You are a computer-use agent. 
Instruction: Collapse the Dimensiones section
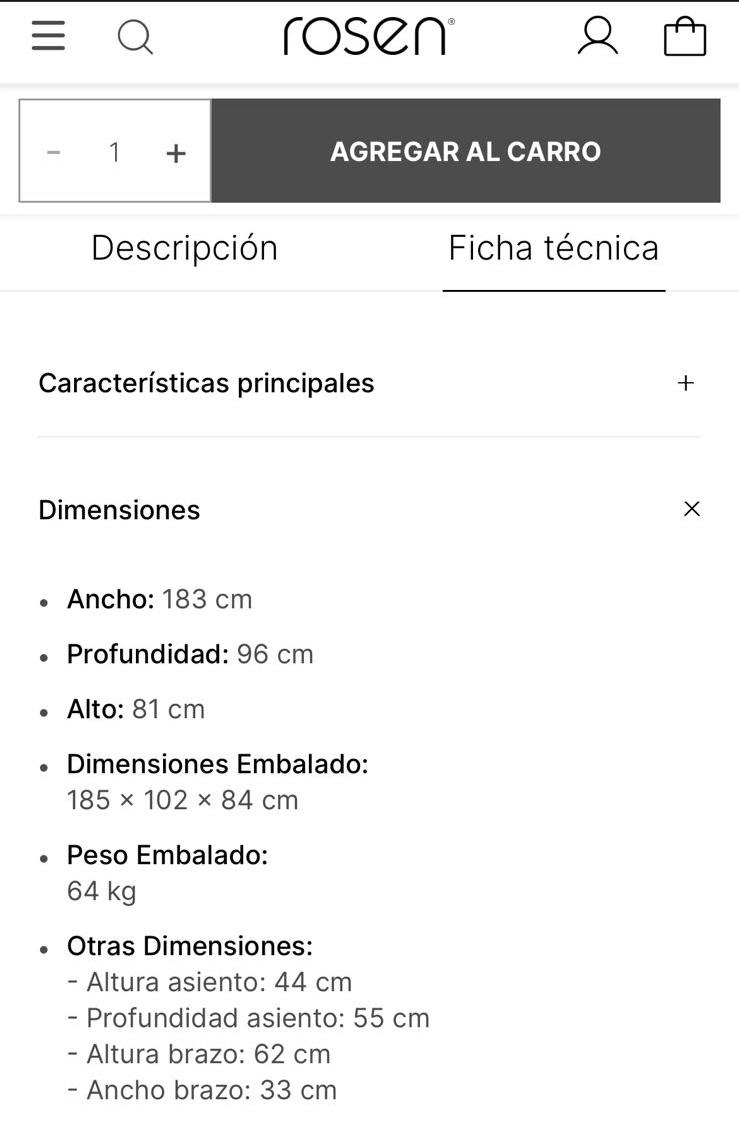point(691,509)
